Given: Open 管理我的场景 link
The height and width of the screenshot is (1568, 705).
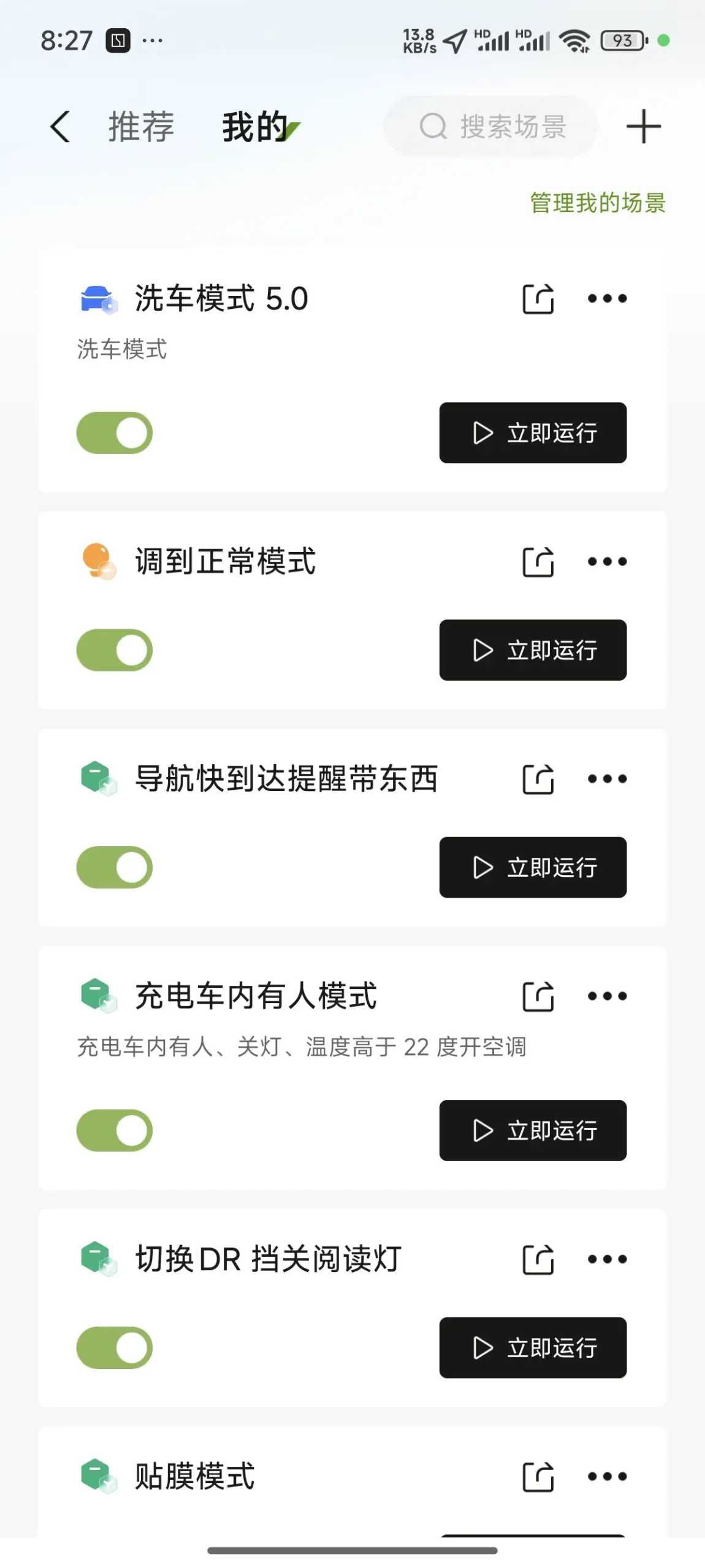Looking at the screenshot, I should (598, 203).
